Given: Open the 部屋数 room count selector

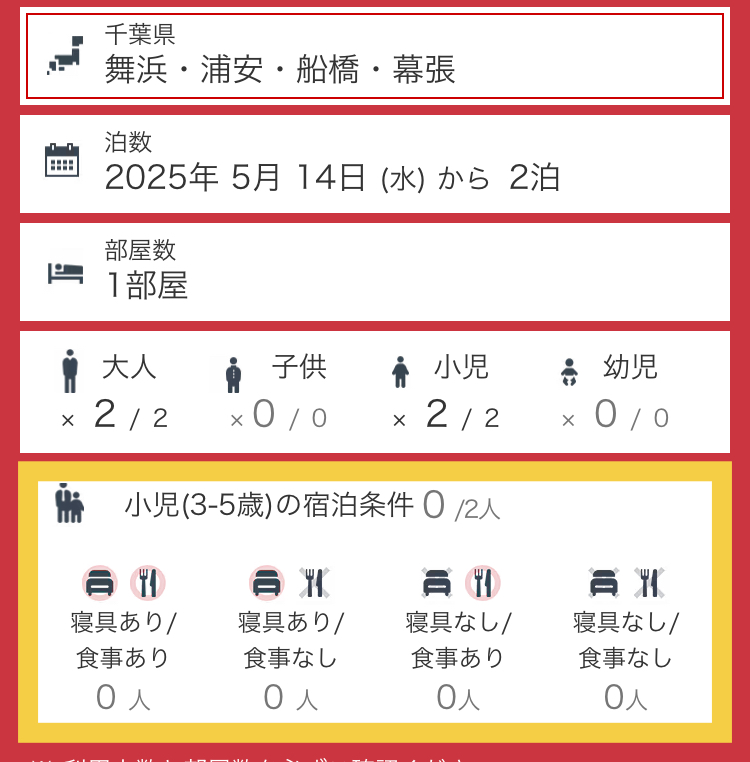Looking at the screenshot, I should tap(374, 271).
